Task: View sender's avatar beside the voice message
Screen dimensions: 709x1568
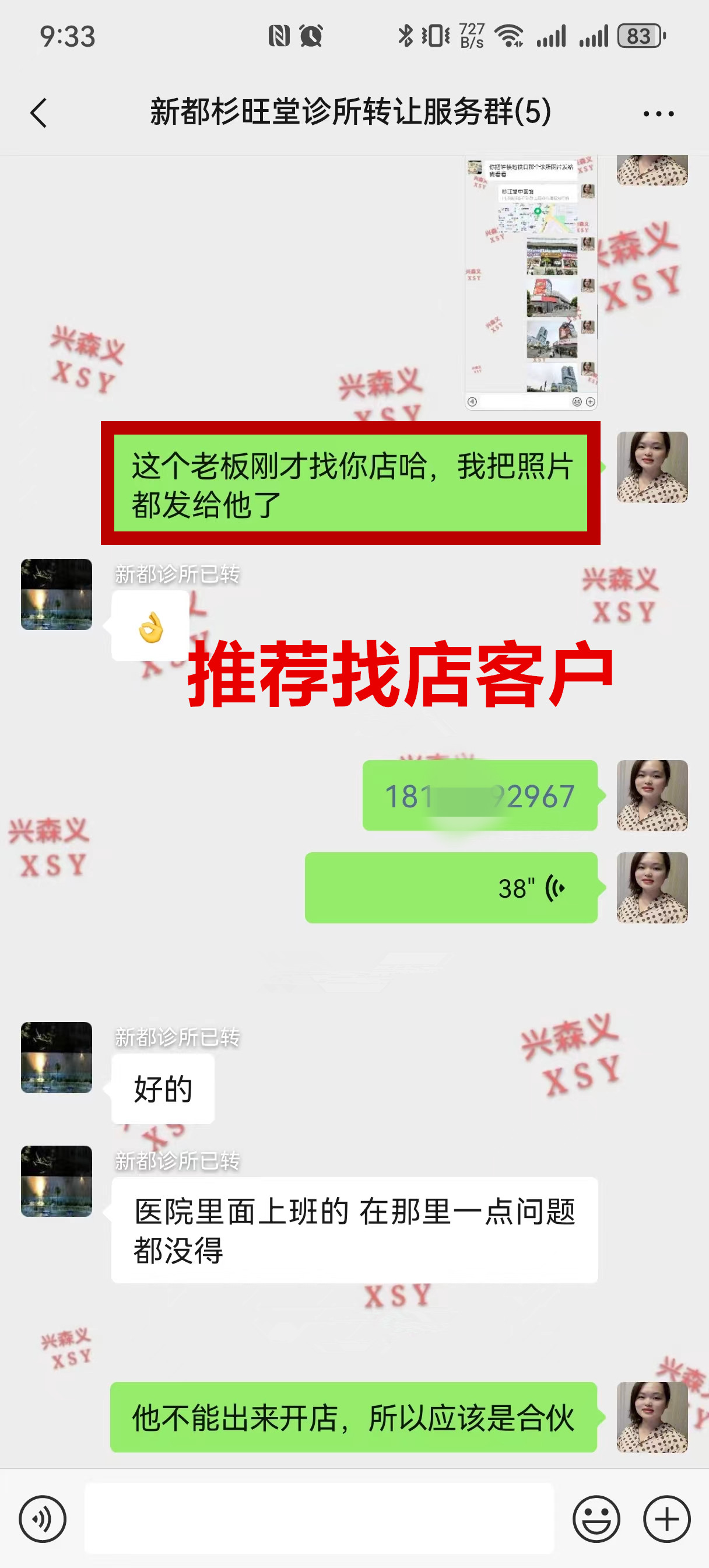Action: [x=652, y=888]
